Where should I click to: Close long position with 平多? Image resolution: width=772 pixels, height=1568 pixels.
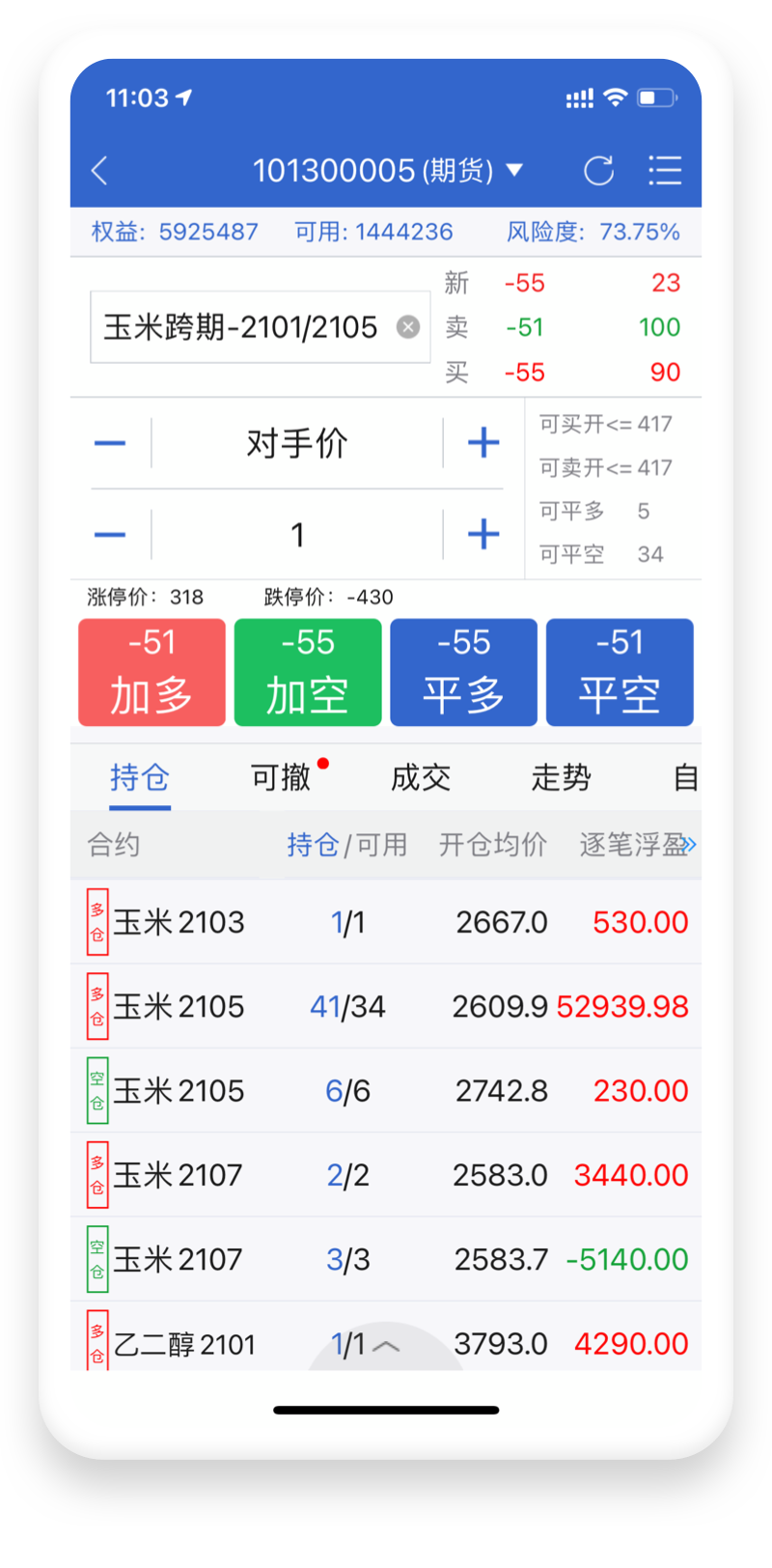[463, 672]
